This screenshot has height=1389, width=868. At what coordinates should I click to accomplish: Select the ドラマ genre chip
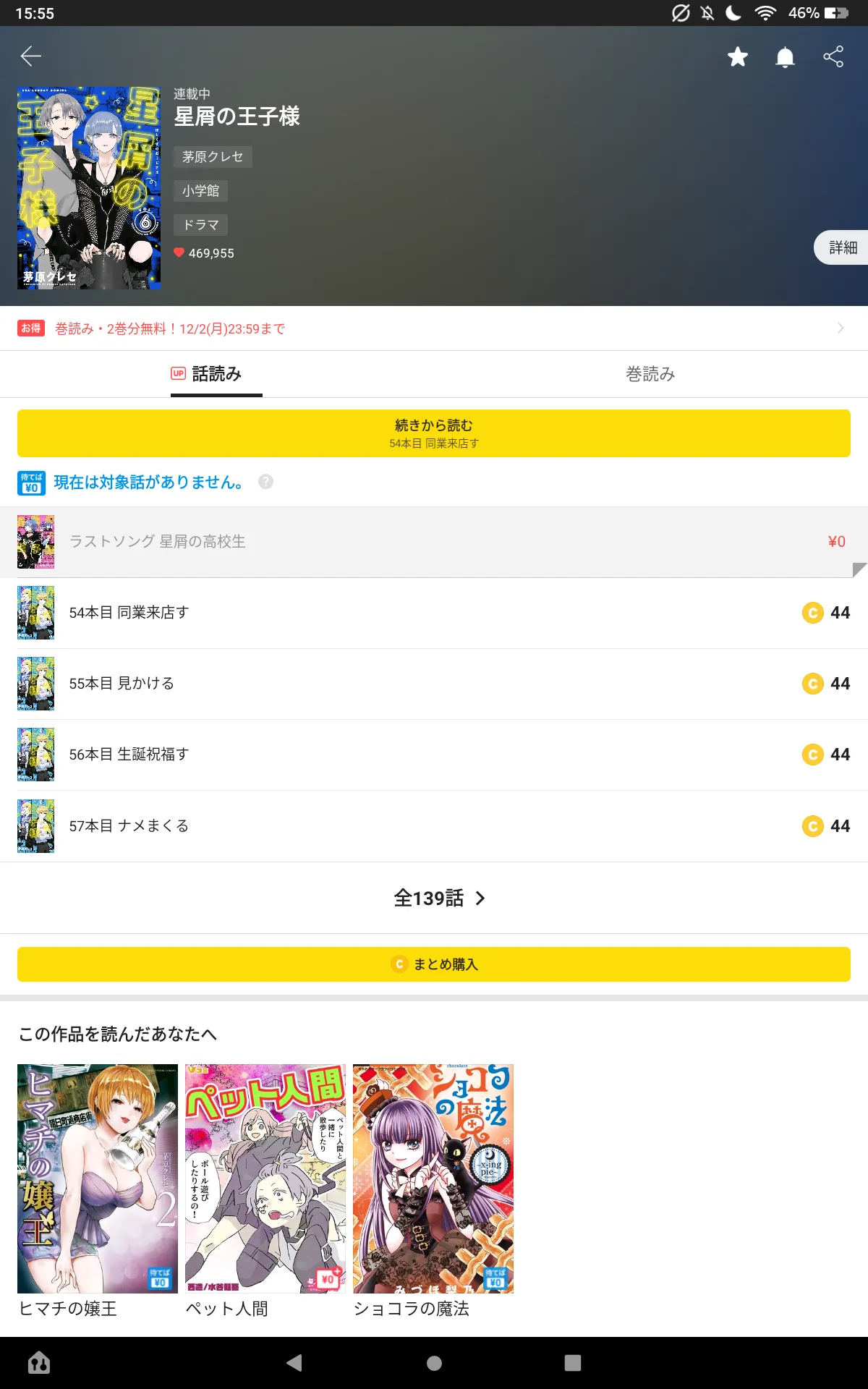pyautogui.click(x=200, y=225)
